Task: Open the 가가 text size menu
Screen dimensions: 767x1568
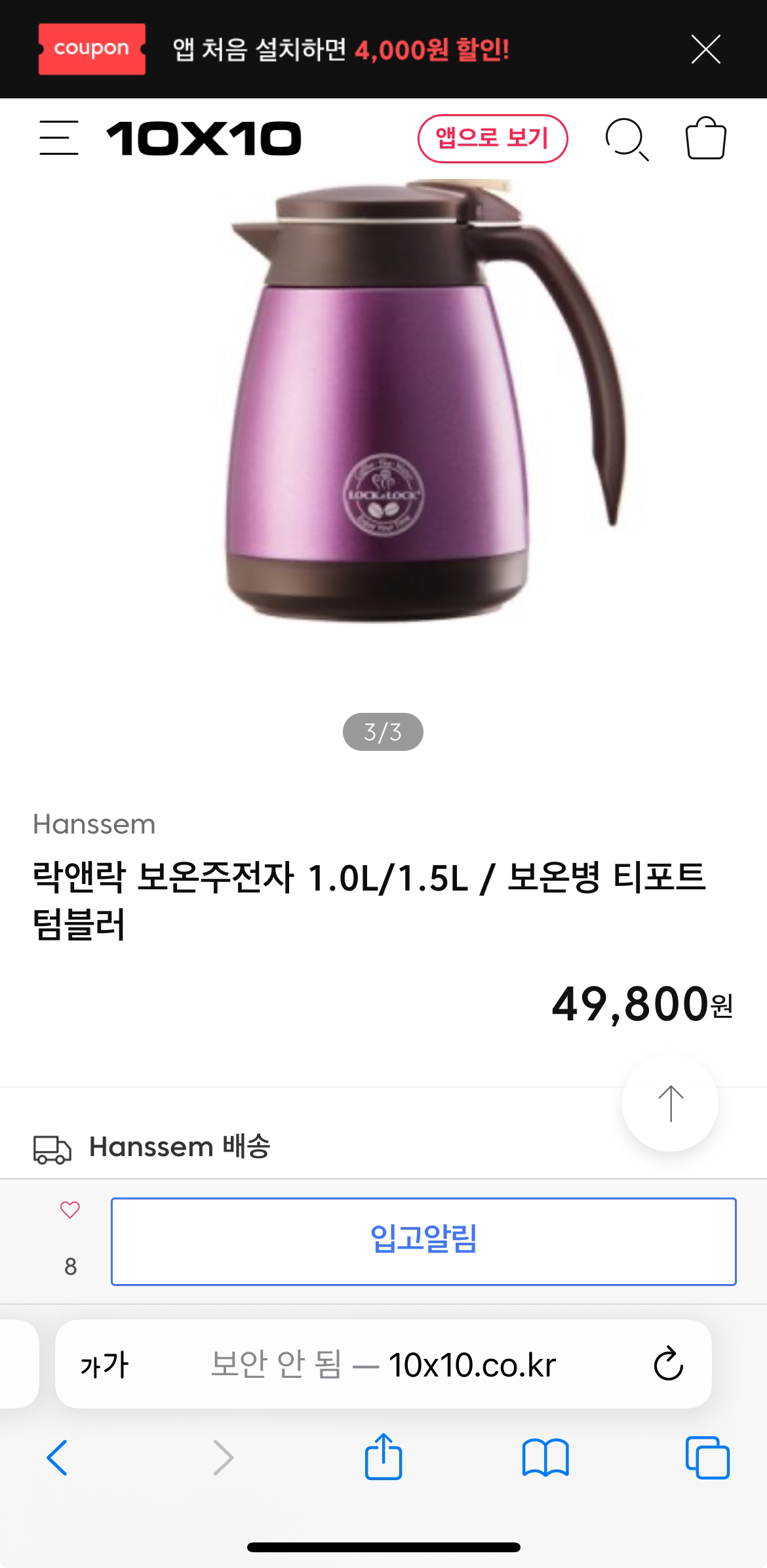Action: click(104, 1365)
